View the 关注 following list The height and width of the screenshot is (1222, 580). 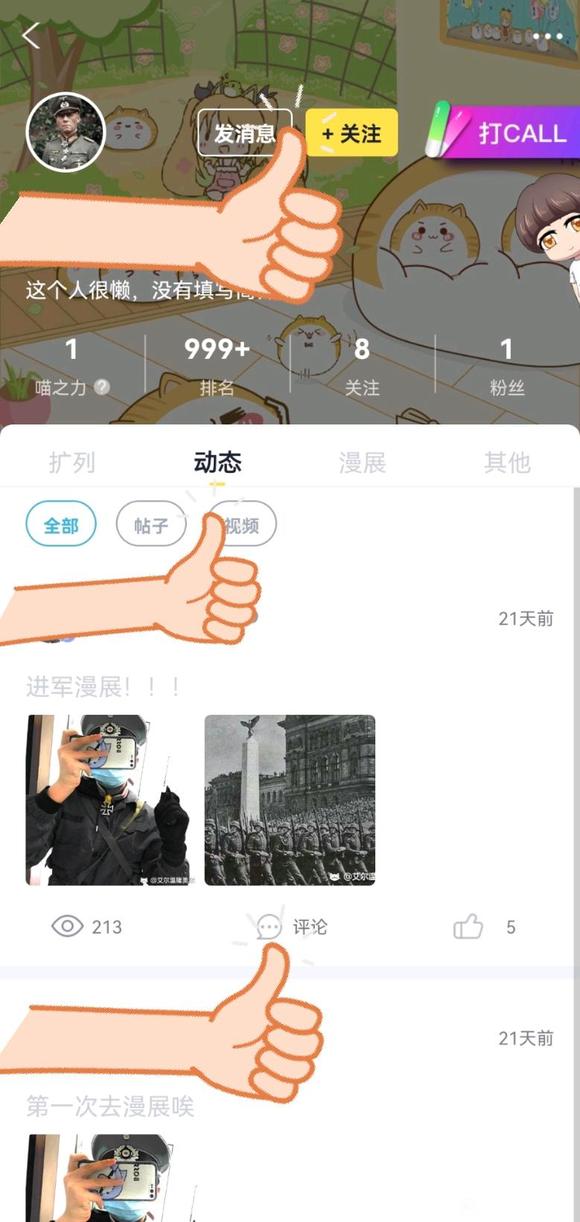point(362,366)
